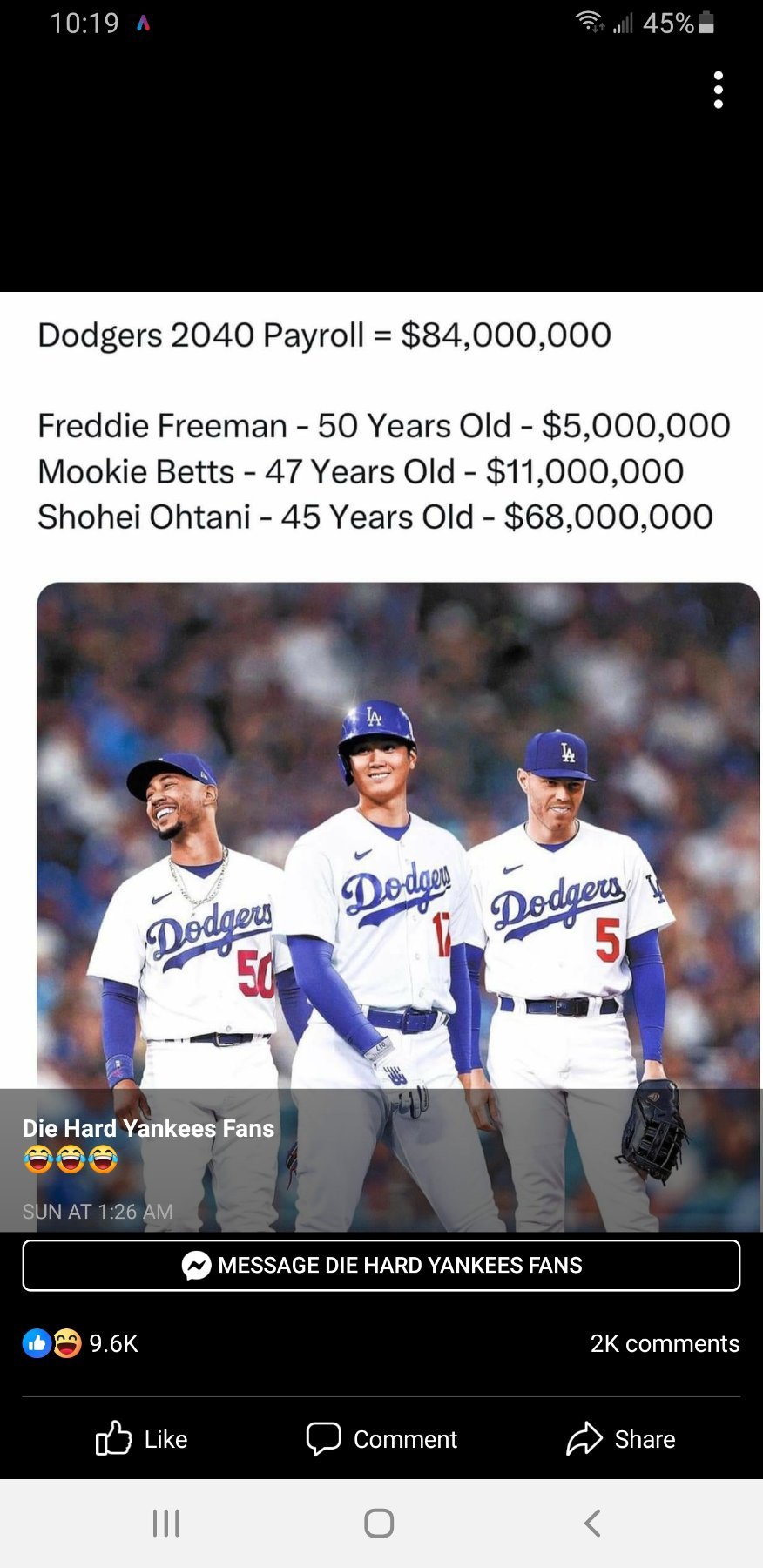Comment on the Dodgers payroll post
Screen dimensions: 763x1568
(x=381, y=1439)
